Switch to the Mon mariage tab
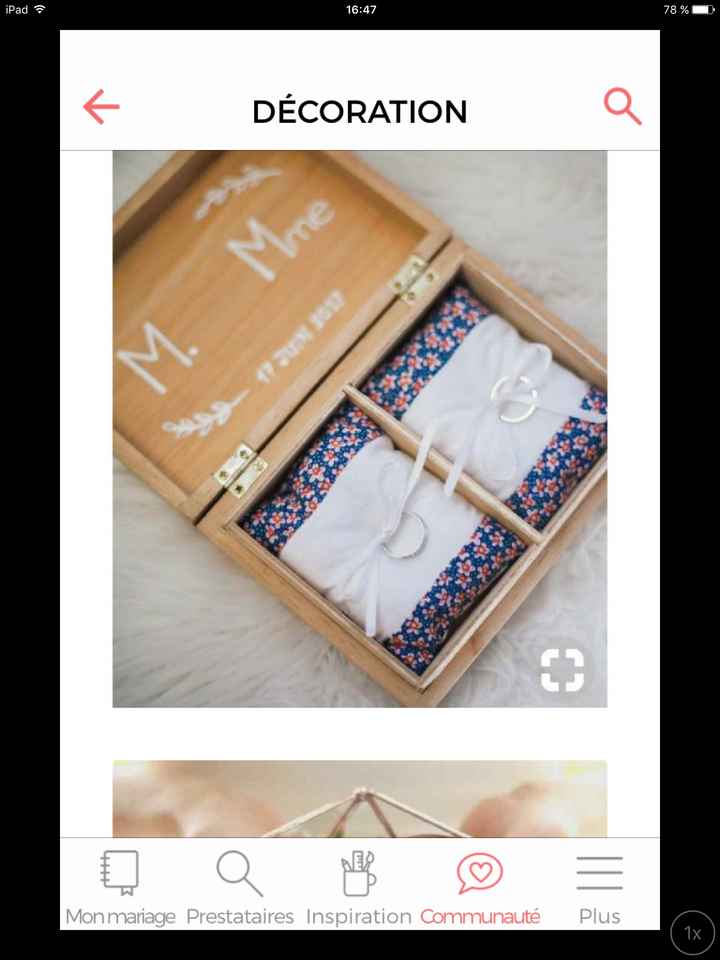Image resolution: width=720 pixels, height=960 pixels. point(120,886)
